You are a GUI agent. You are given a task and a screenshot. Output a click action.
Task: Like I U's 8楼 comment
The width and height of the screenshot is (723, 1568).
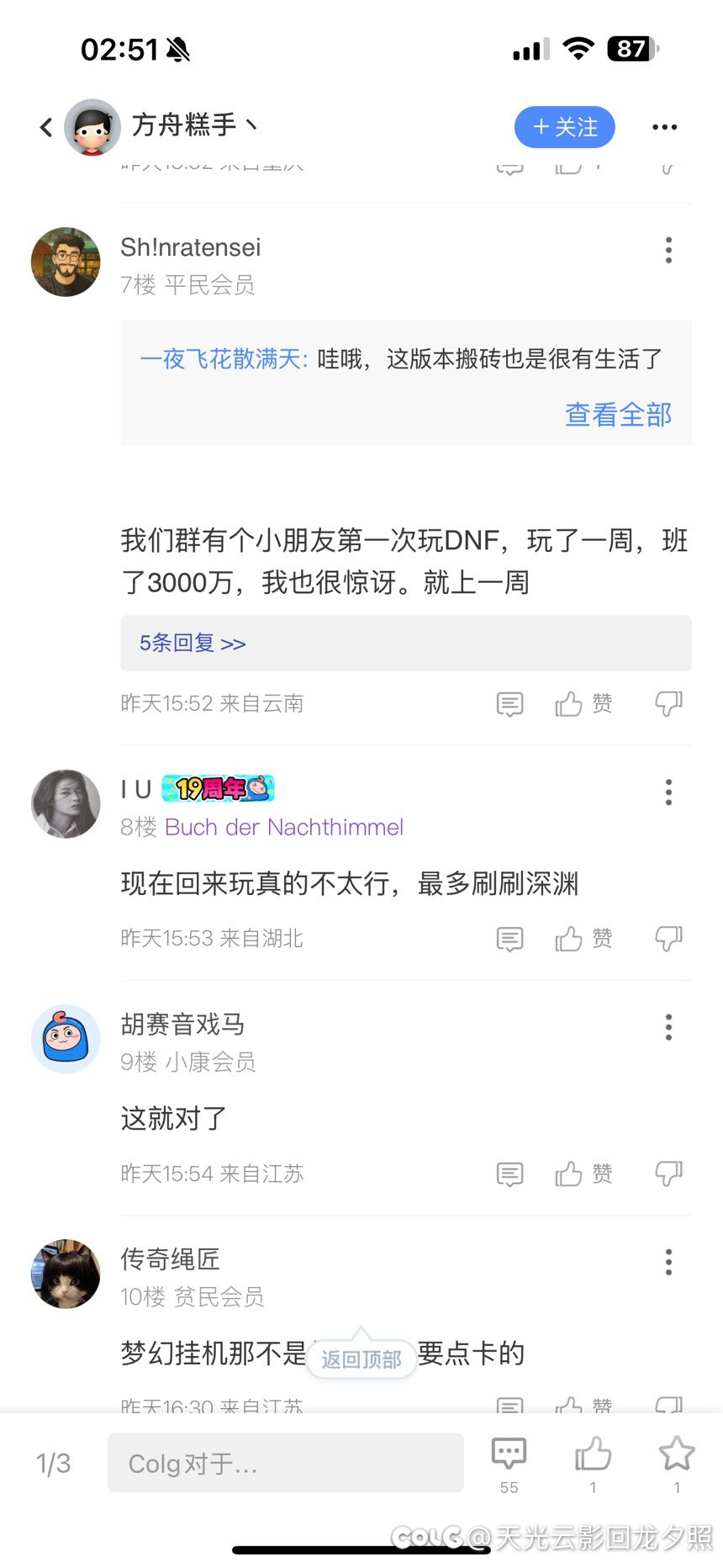583,939
